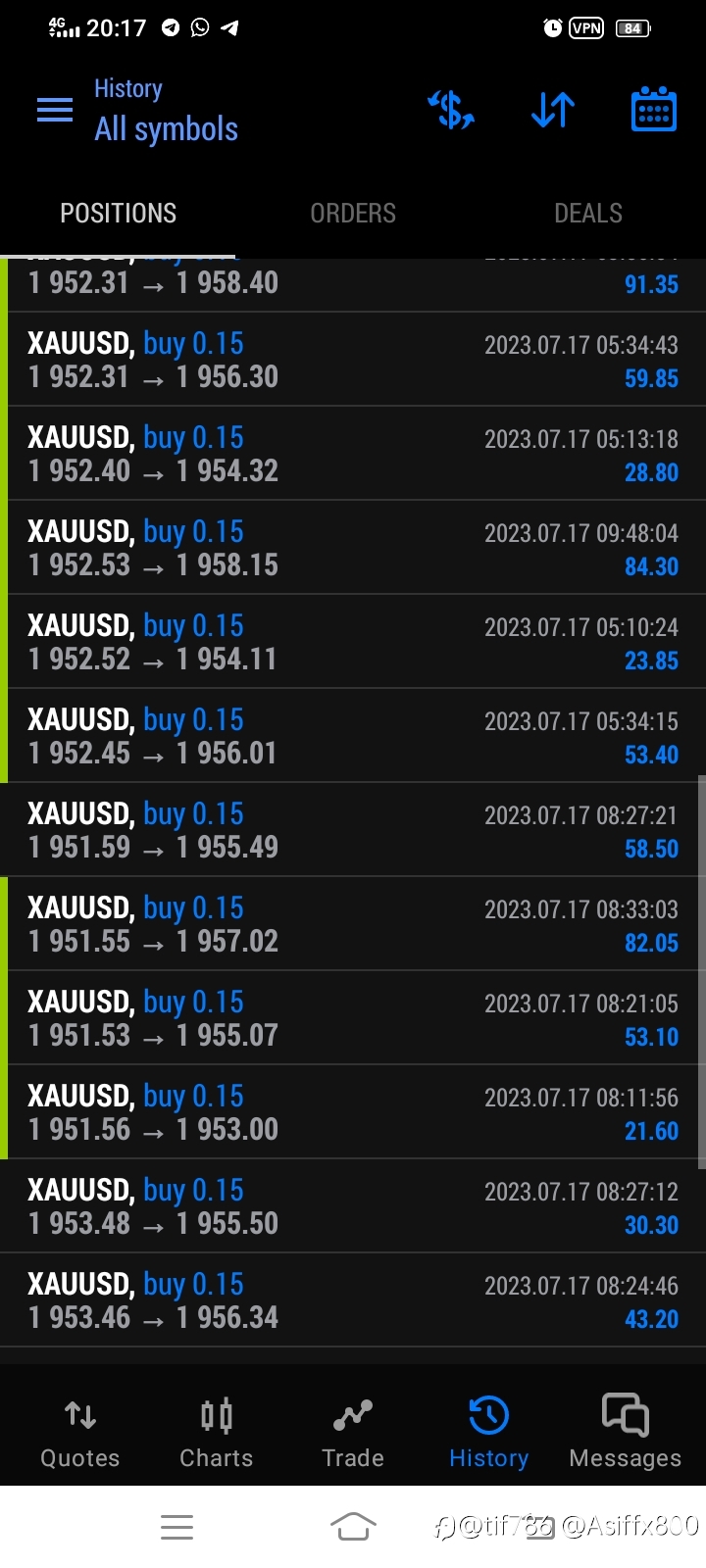The height and width of the screenshot is (1568, 706).
Task: Open the XAUUSD position with profit 43.20
Action: coord(353,1300)
